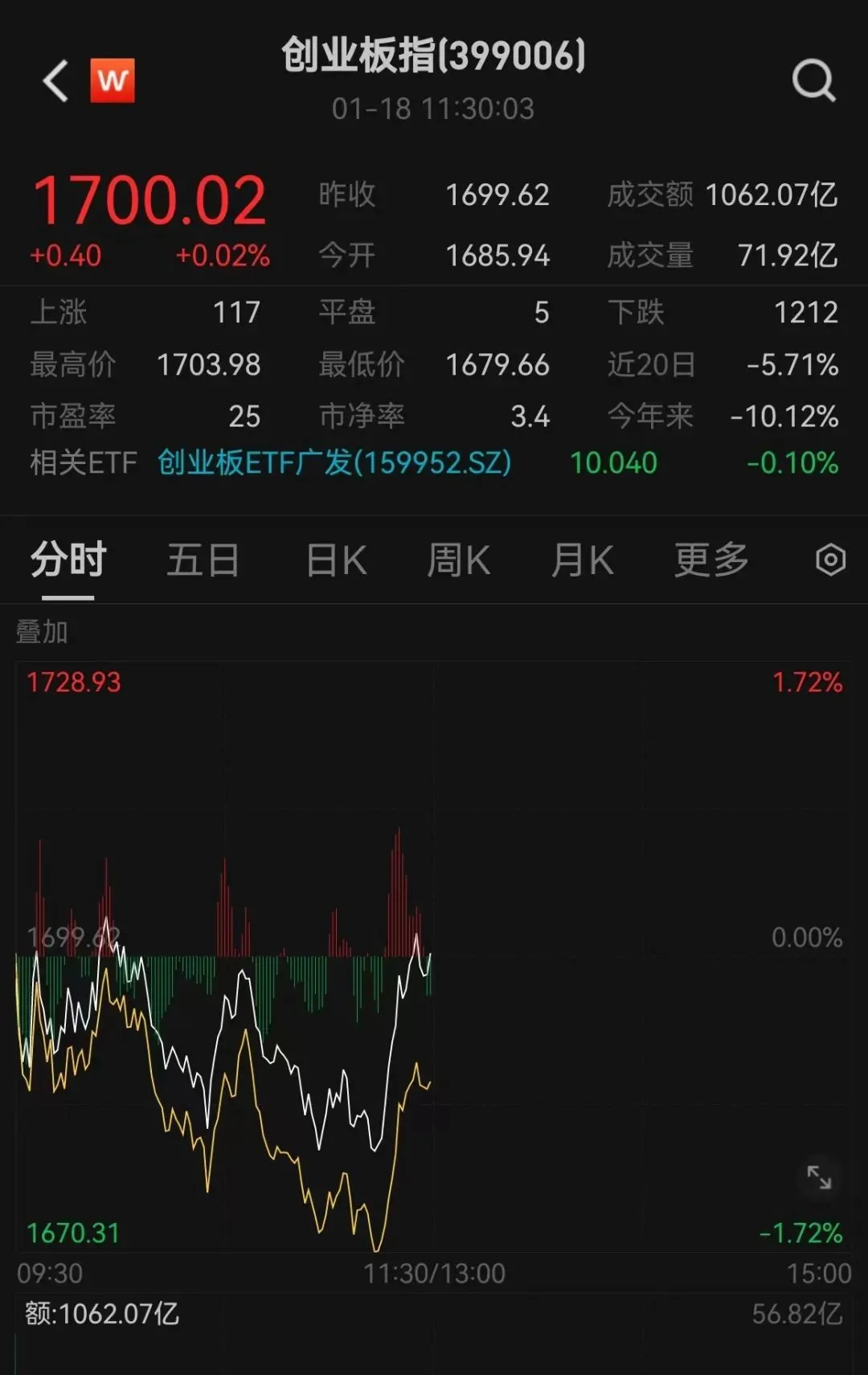This screenshot has height=1375, width=868.
Task: Open the red W icon
Action: 113,80
